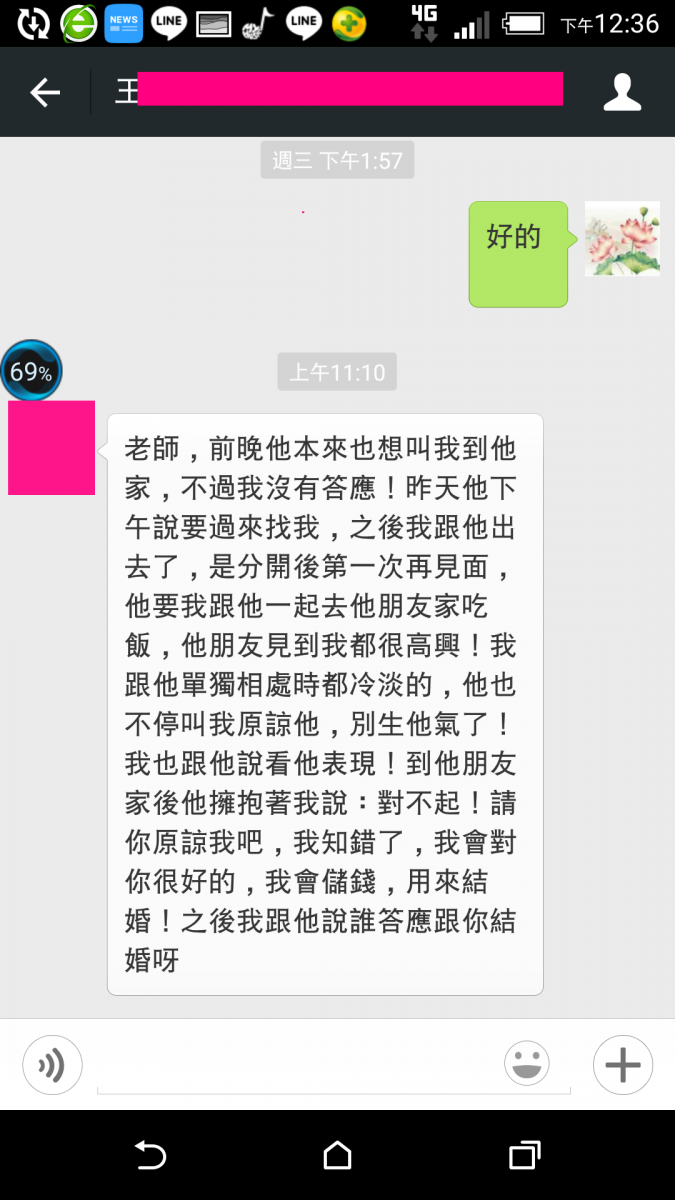Tap the sender's avatar beside the long message

point(52,448)
